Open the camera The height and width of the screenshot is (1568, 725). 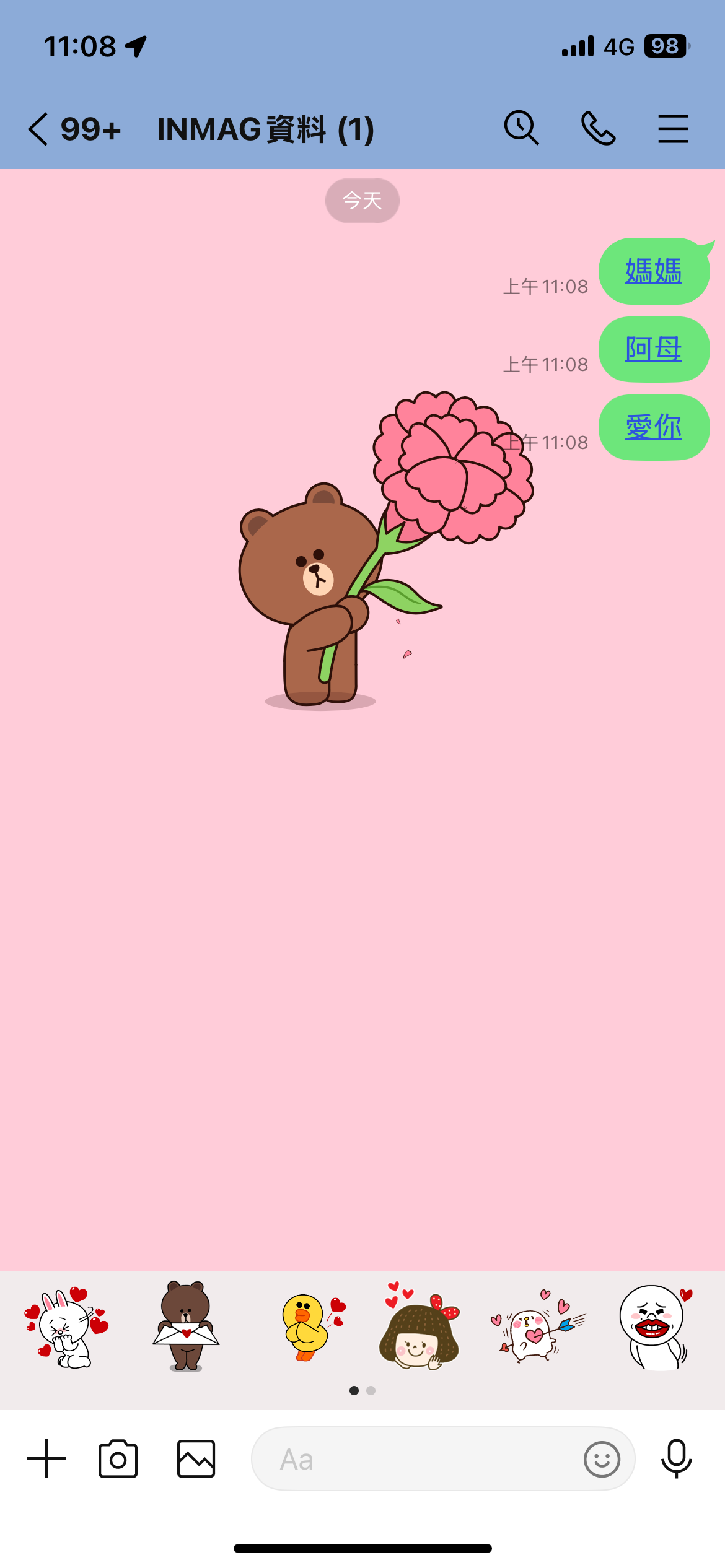118,1458
